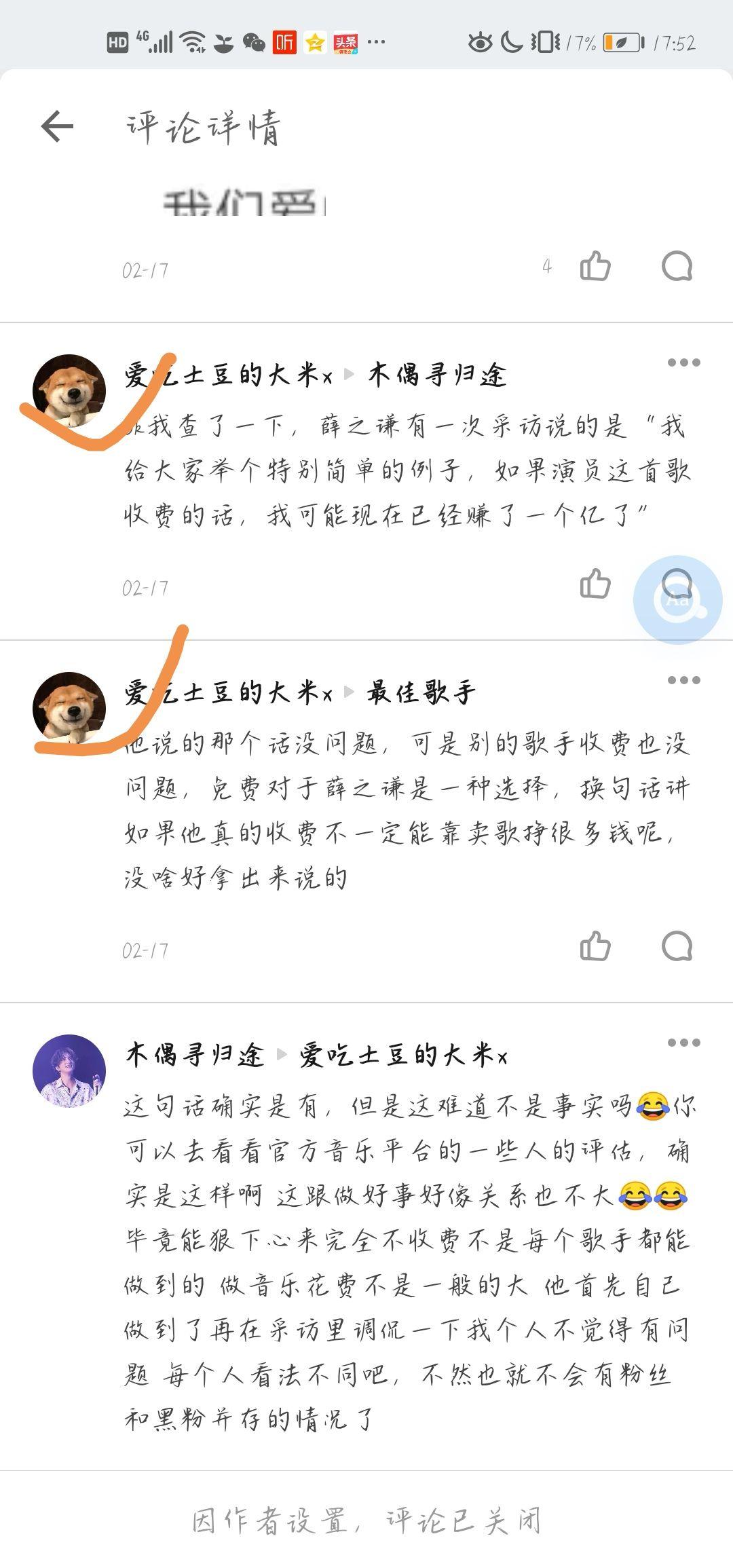Image resolution: width=733 pixels, height=1568 pixels.
Task: Go back from 评论详情 page
Action: point(57,126)
